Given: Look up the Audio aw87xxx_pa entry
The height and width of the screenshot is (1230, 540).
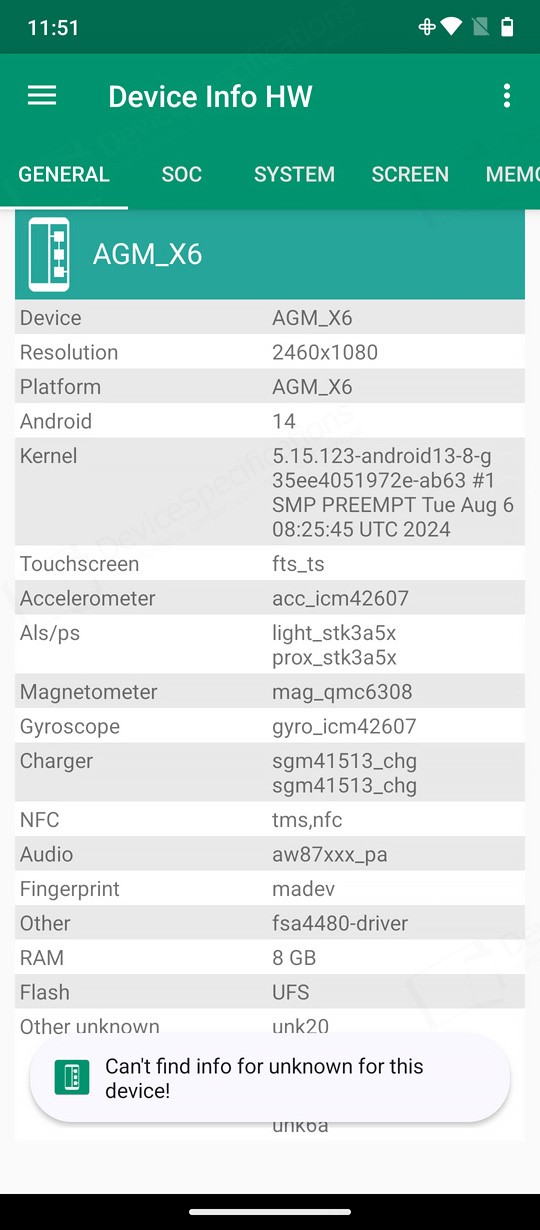Looking at the screenshot, I should click(x=270, y=854).
